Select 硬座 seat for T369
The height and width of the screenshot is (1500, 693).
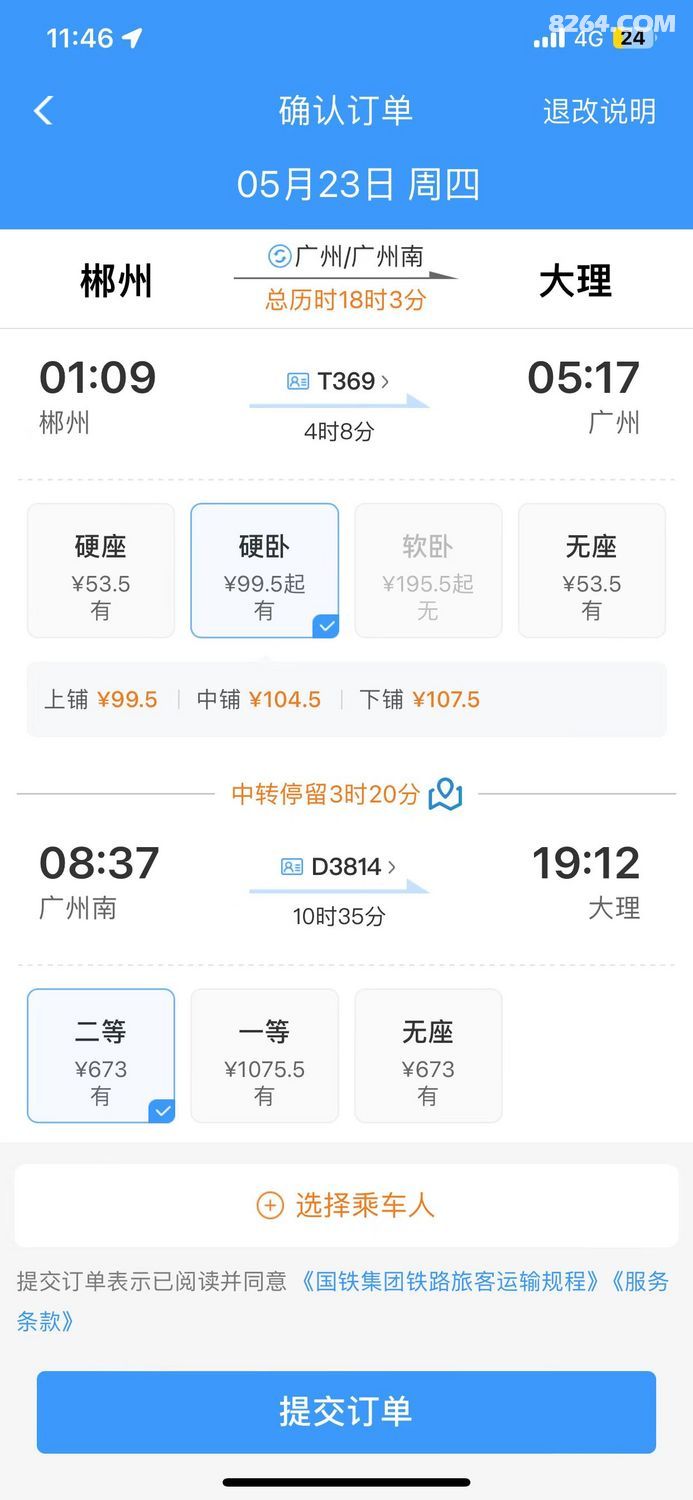pyautogui.click(x=101, y=571)
